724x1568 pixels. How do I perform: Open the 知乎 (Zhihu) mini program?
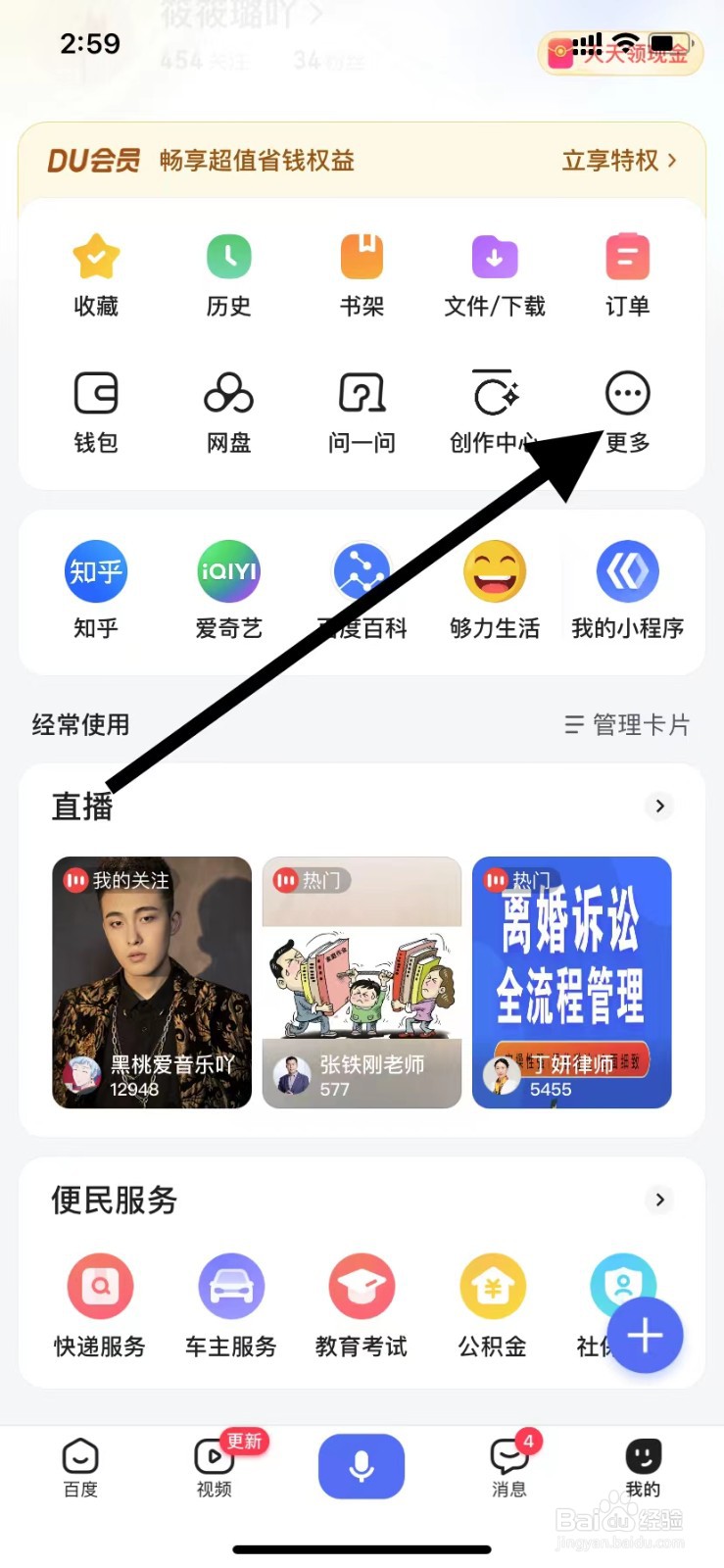point(95,588)
